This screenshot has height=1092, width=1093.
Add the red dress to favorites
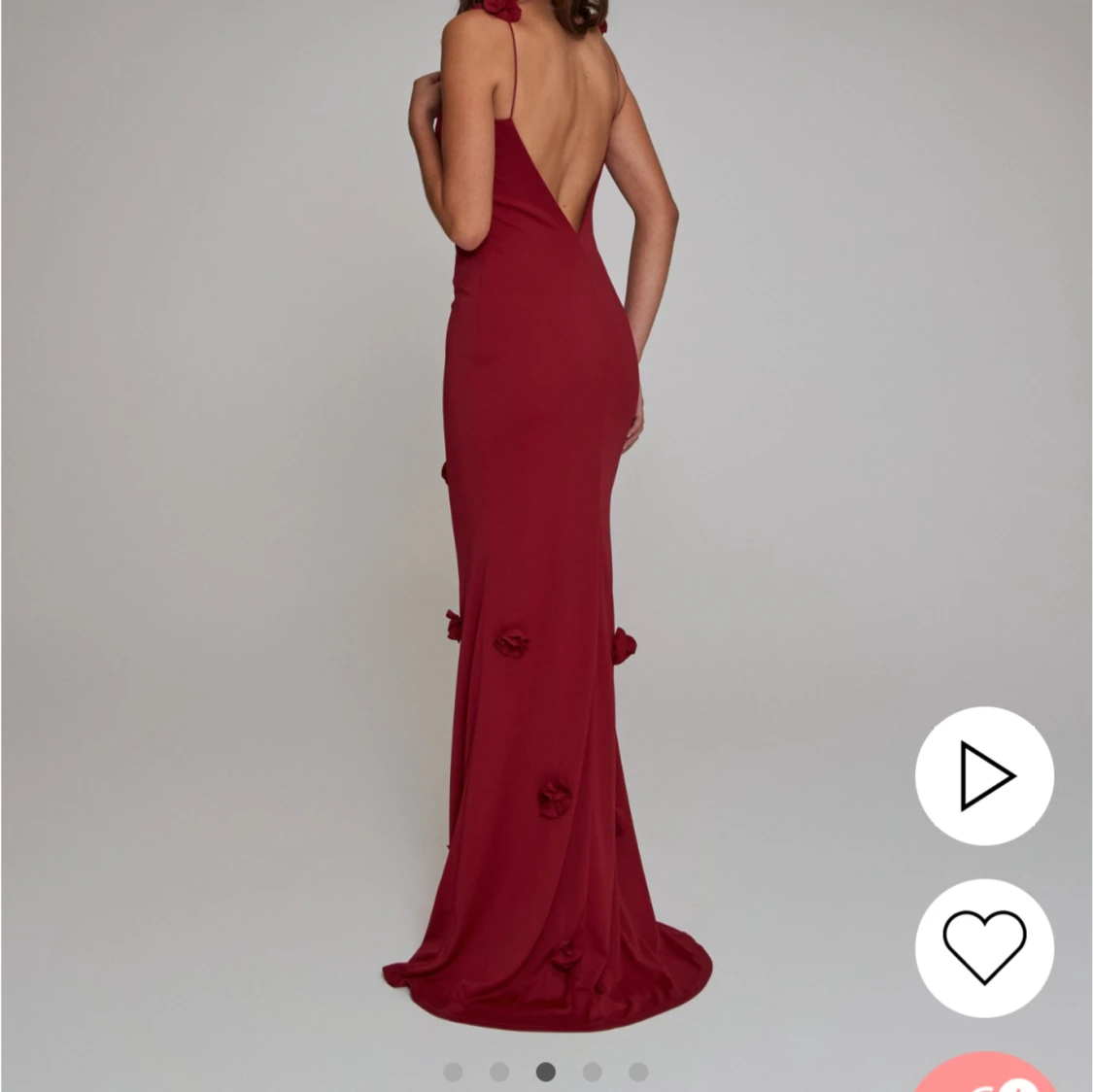click(984, 947)
